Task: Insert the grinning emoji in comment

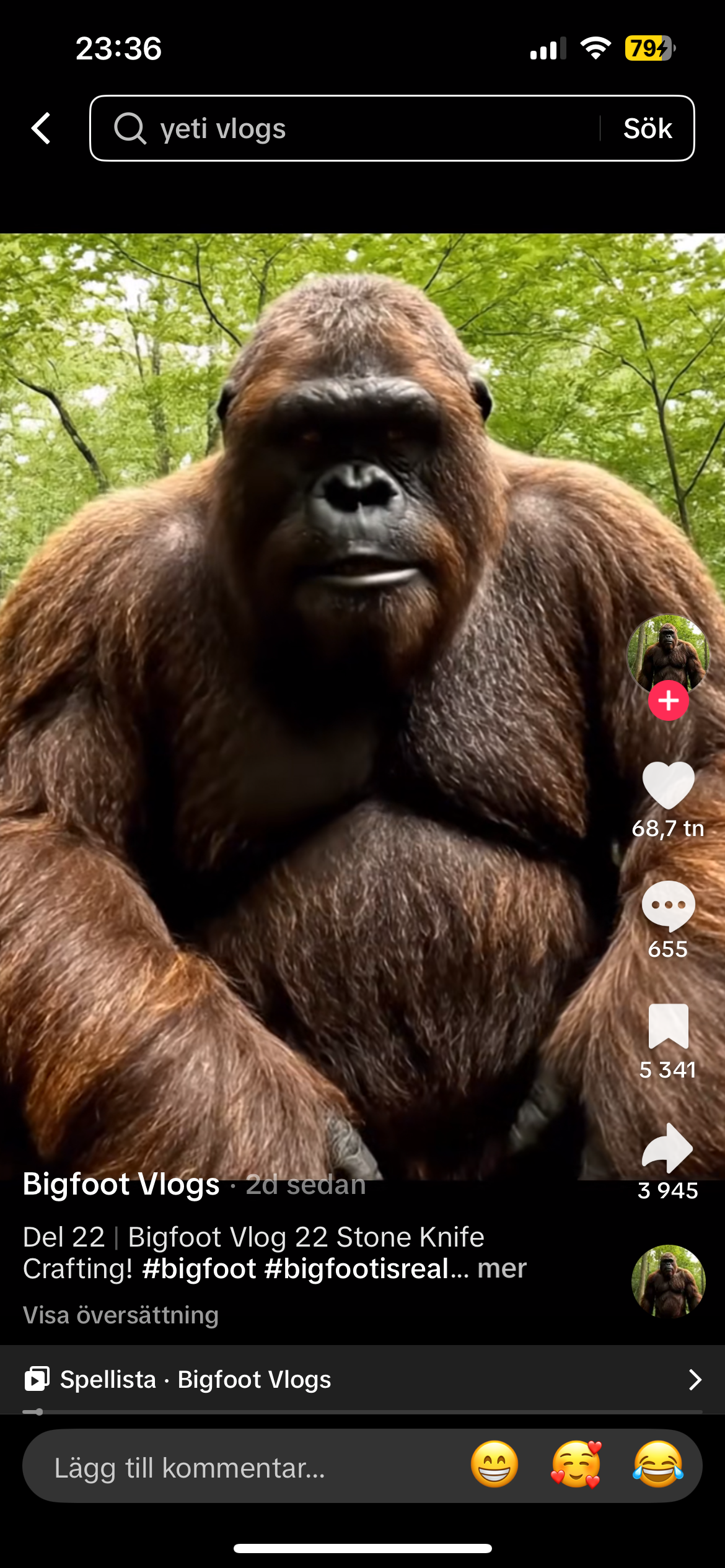Action: coord(494,1465)
